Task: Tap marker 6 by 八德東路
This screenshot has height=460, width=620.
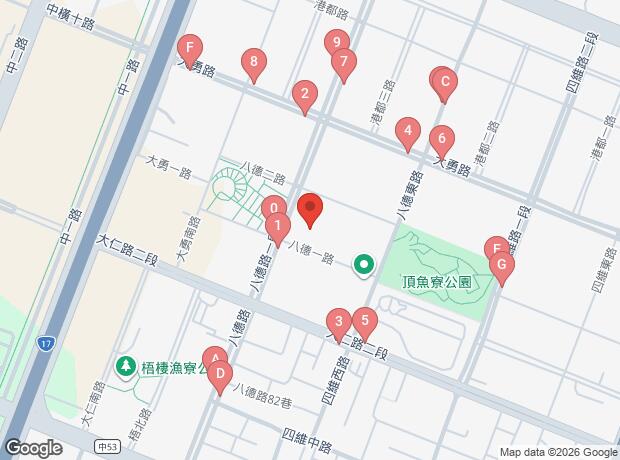Action: point(442,143)
